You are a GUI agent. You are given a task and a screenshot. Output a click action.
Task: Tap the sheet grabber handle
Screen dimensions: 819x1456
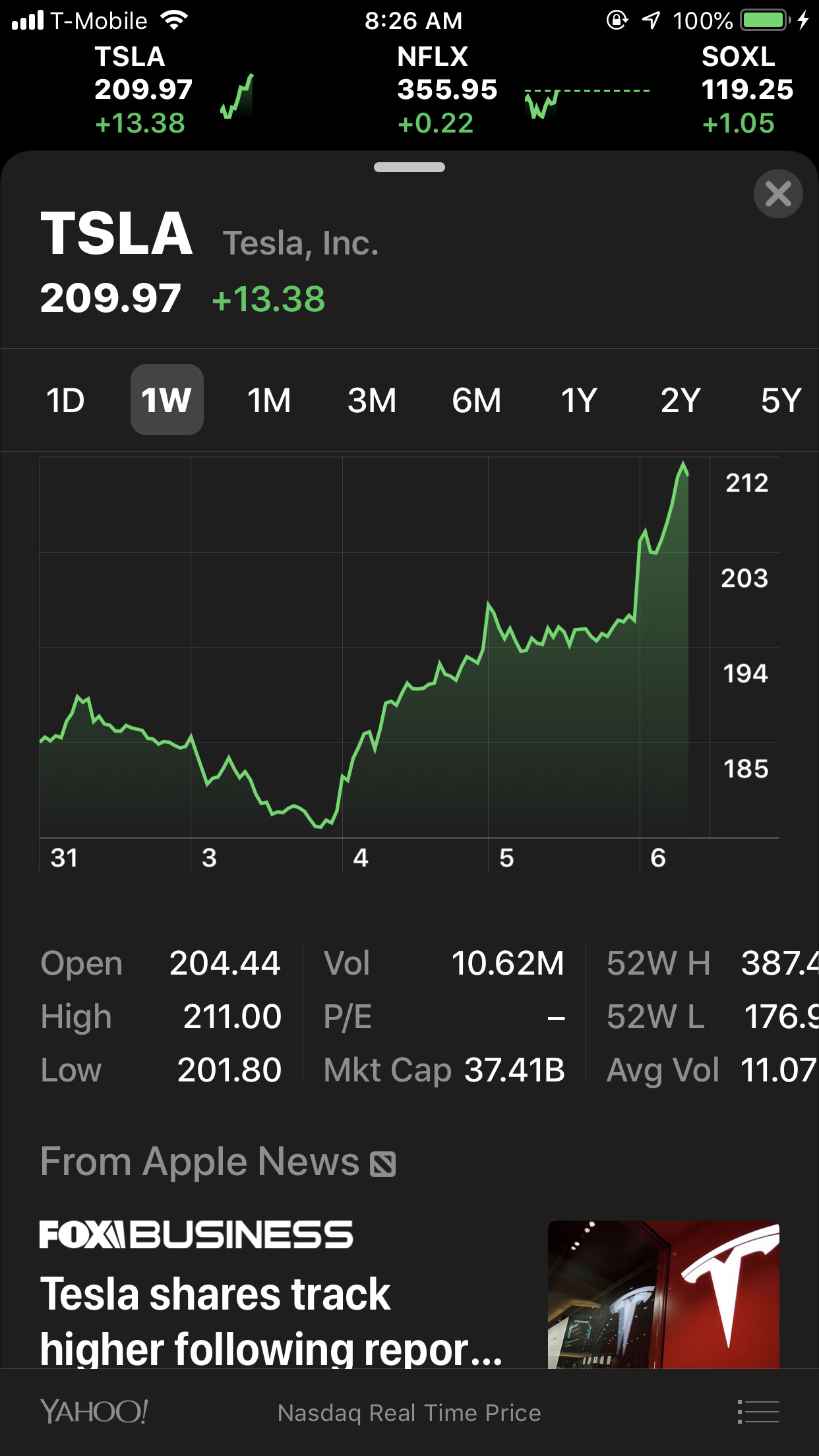[409, 167]
